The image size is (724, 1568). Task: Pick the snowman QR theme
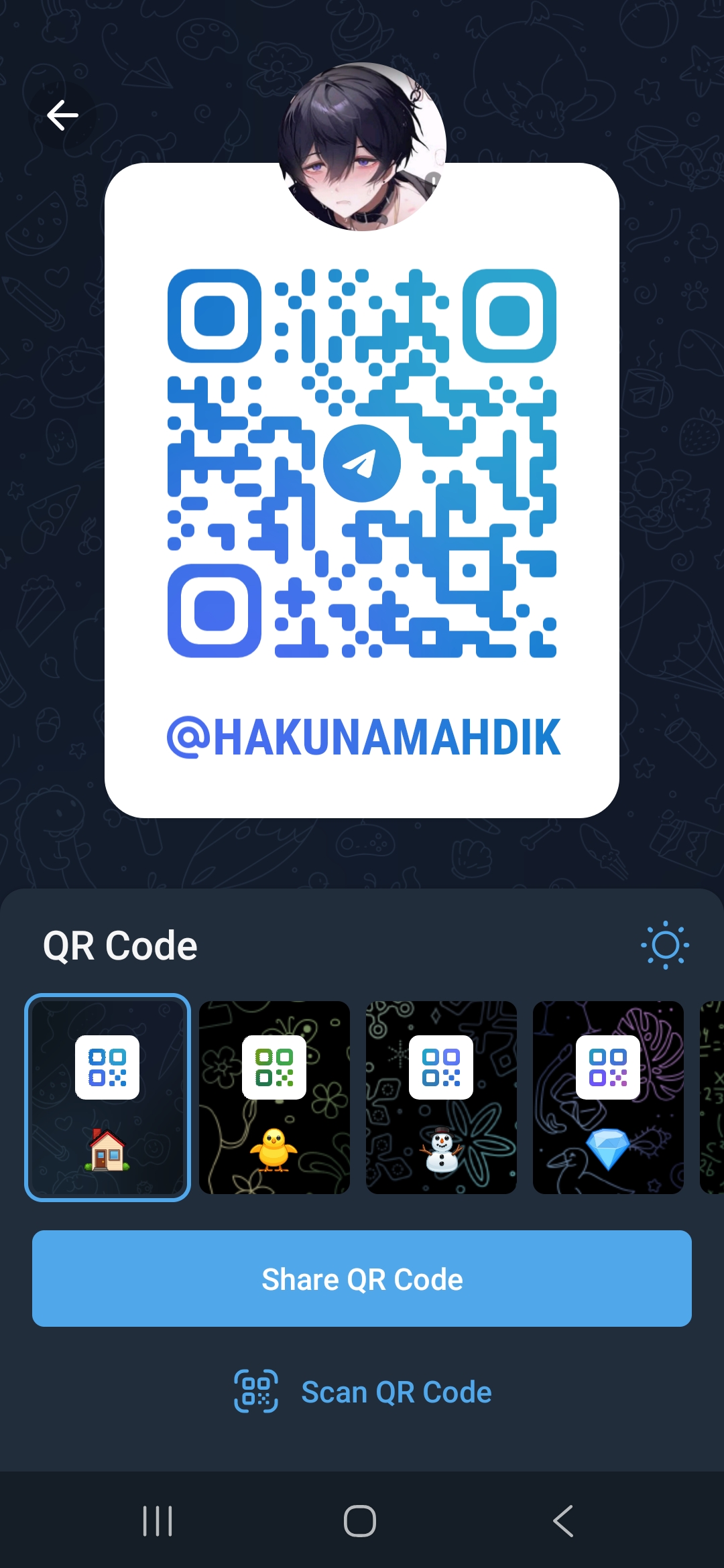tap(441, 1097)
